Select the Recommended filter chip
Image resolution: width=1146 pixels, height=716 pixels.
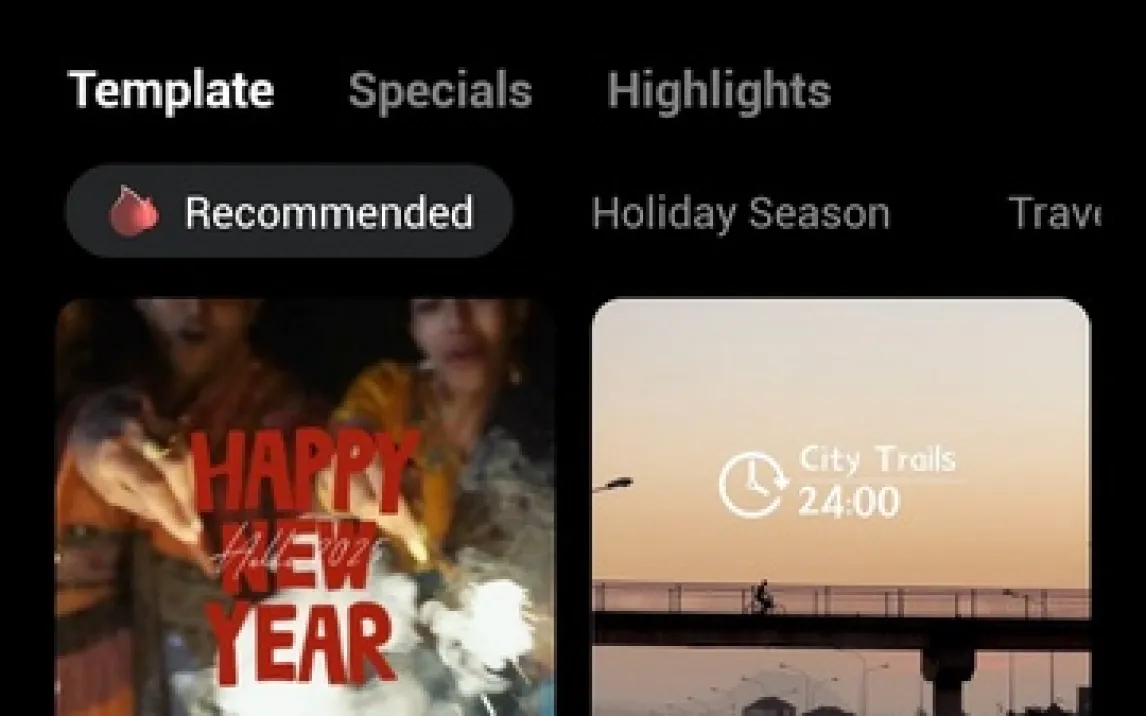[x=290, y=213]
